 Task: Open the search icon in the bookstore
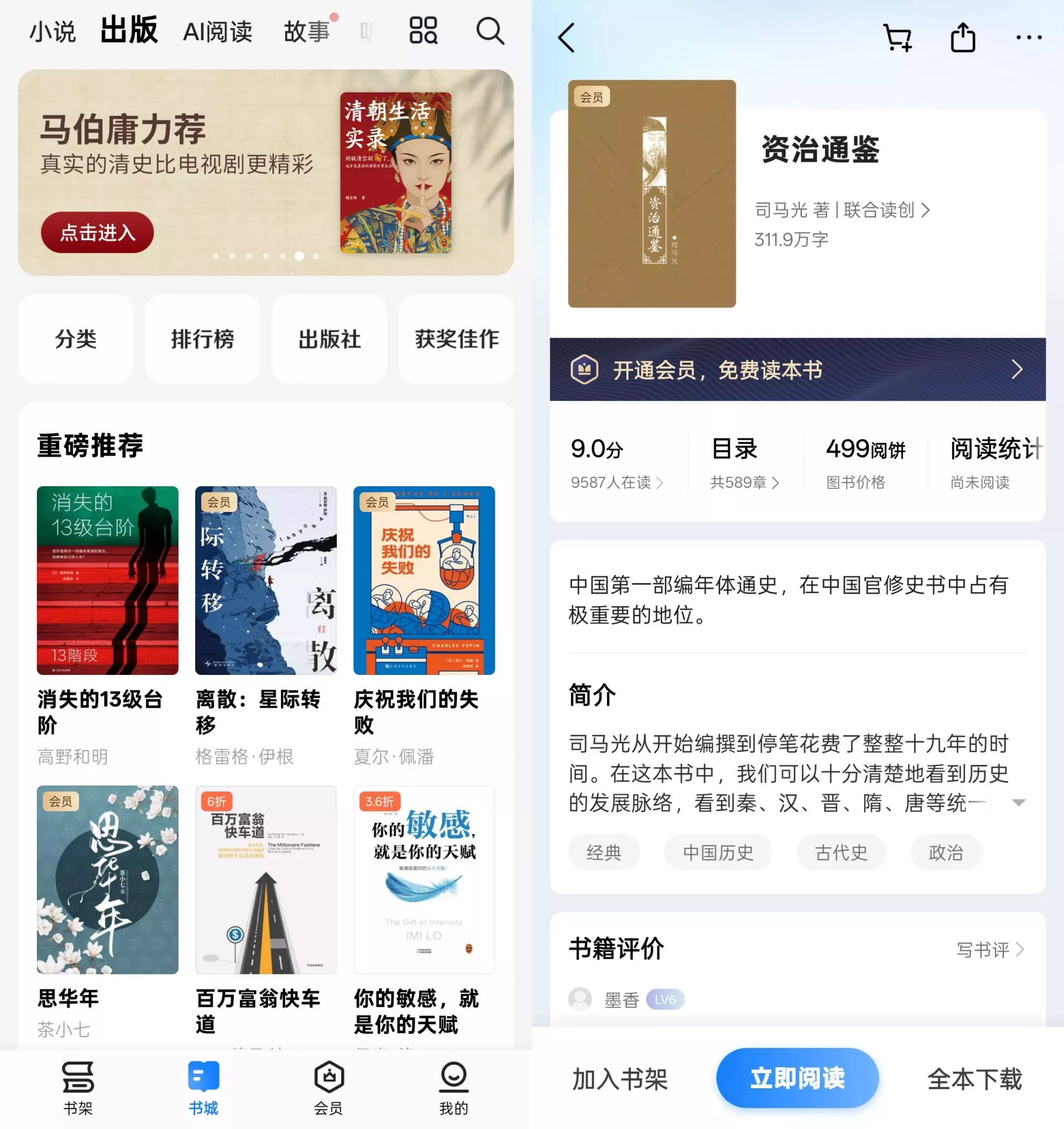pyautogui.click(x=490, y=31)
